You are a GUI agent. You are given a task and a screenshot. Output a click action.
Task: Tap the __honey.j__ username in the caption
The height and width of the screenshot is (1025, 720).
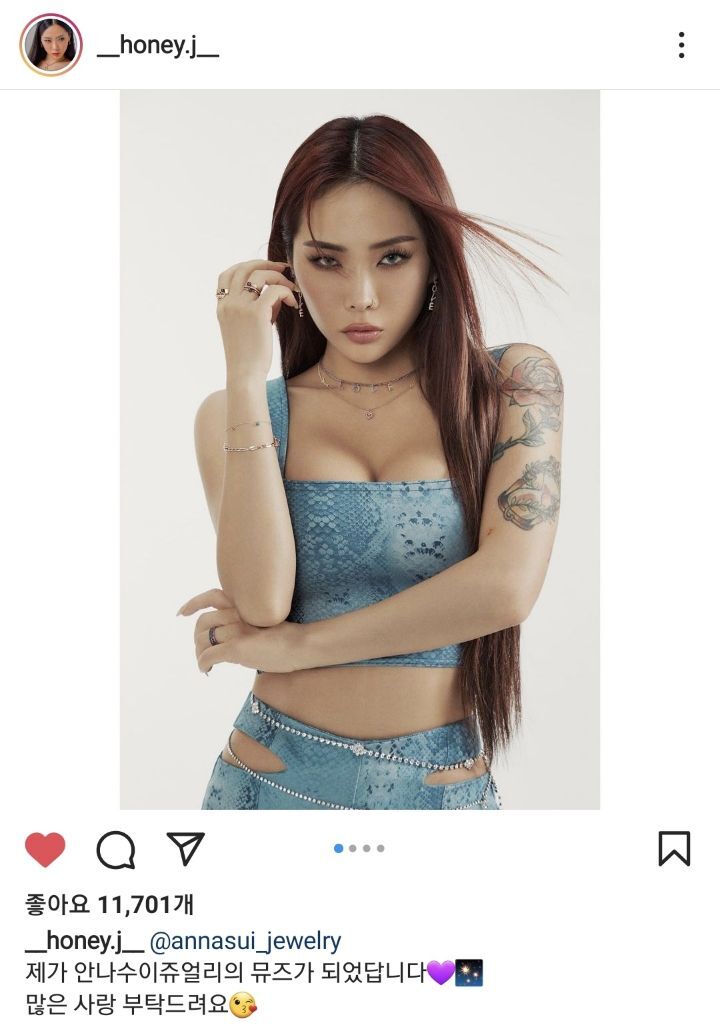pos(82,941)
